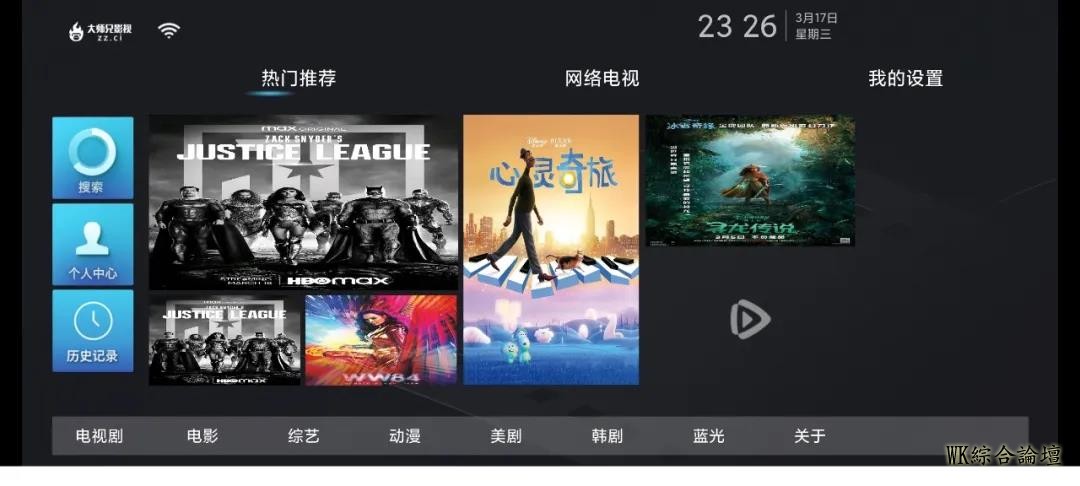This screenshot has height=486, width=1080.
Task: Open the 关于 about page
Action: point(809,436)
